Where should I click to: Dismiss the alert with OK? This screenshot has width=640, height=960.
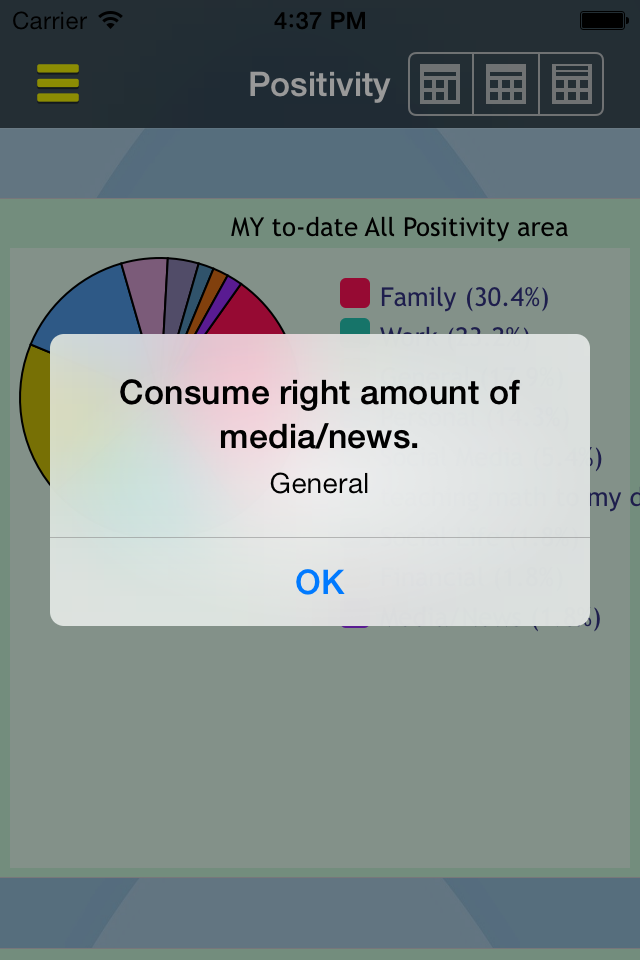click(x=320, y=582)
